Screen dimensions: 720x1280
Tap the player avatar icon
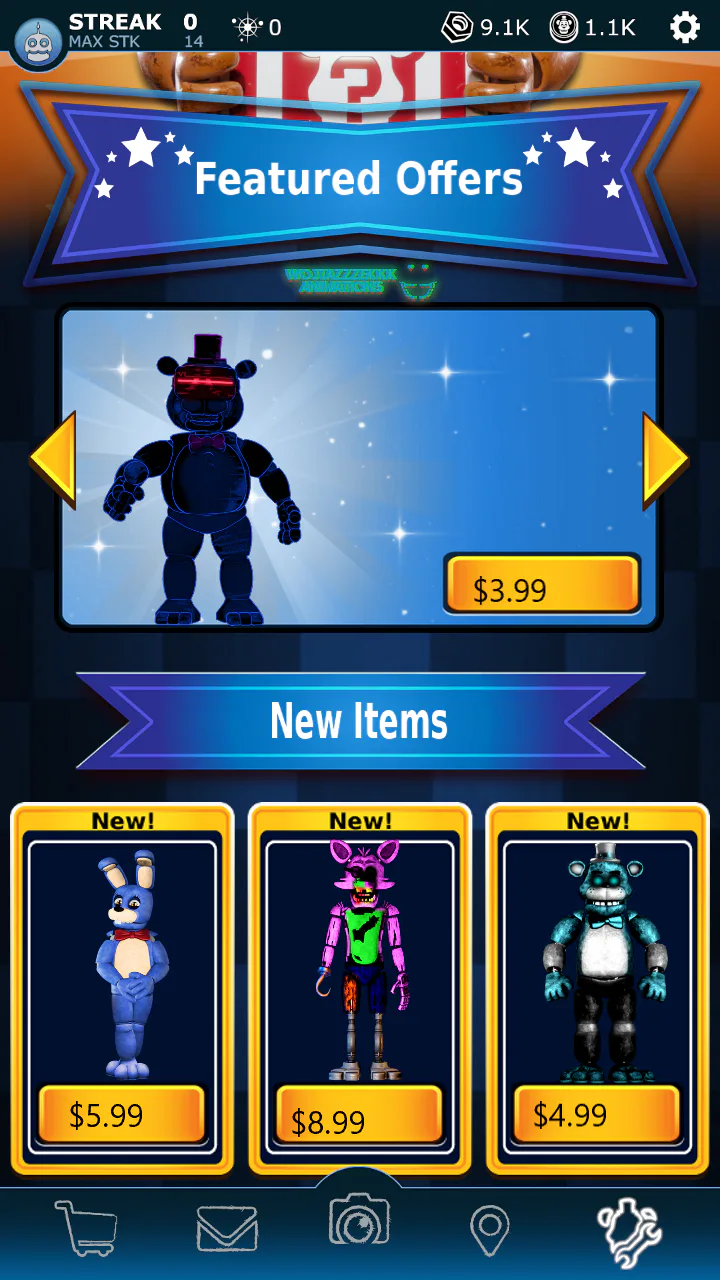(x=40, y=44)
